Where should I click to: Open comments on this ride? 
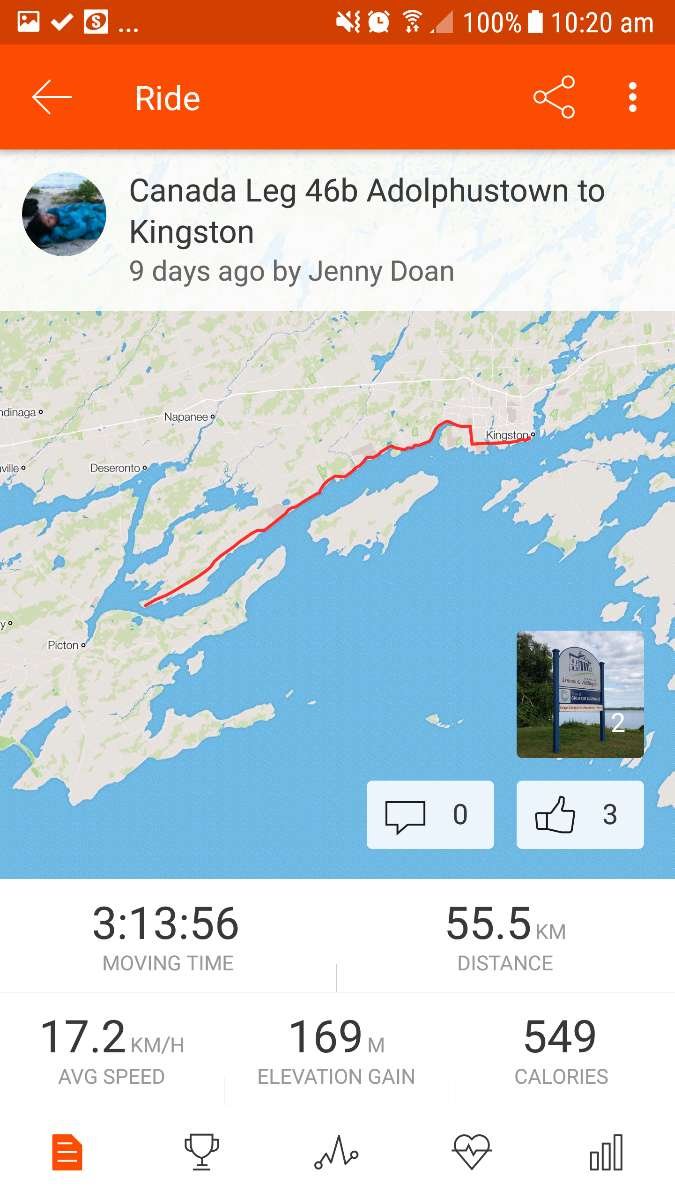(x=430, y=815)
